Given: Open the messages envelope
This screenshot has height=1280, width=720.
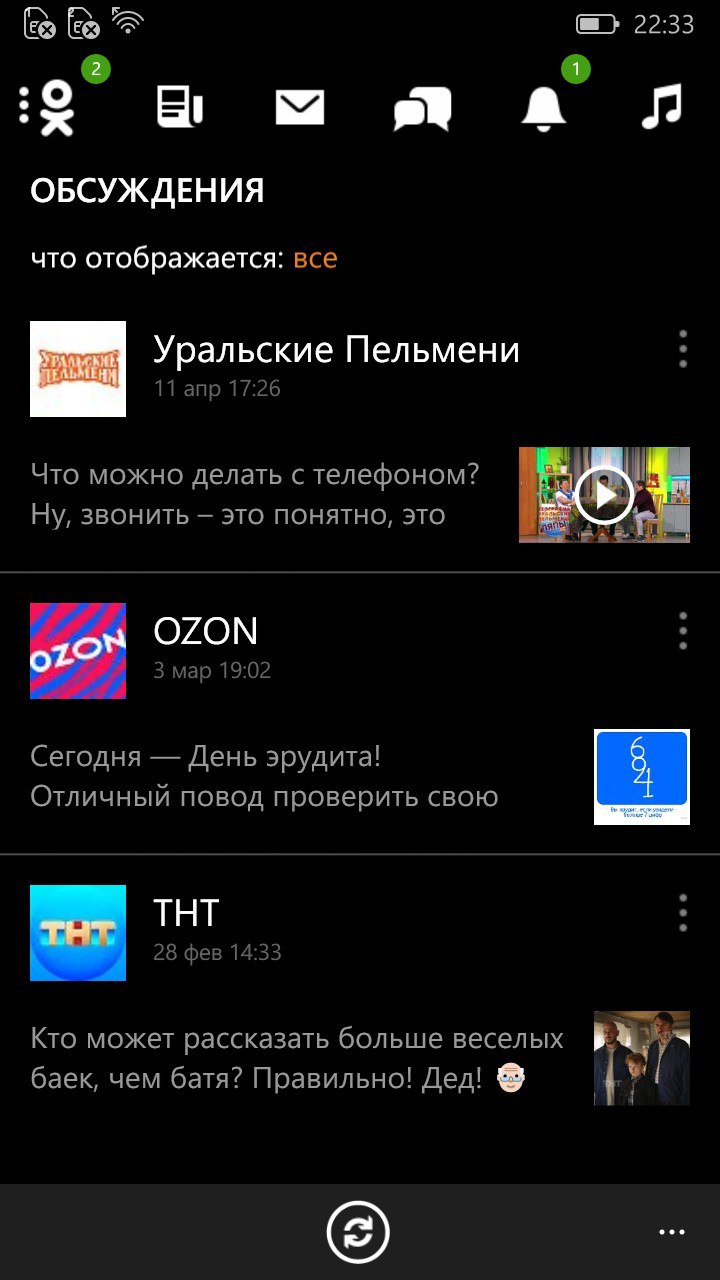Looking at the screenshot, I should tap(300, 106).
